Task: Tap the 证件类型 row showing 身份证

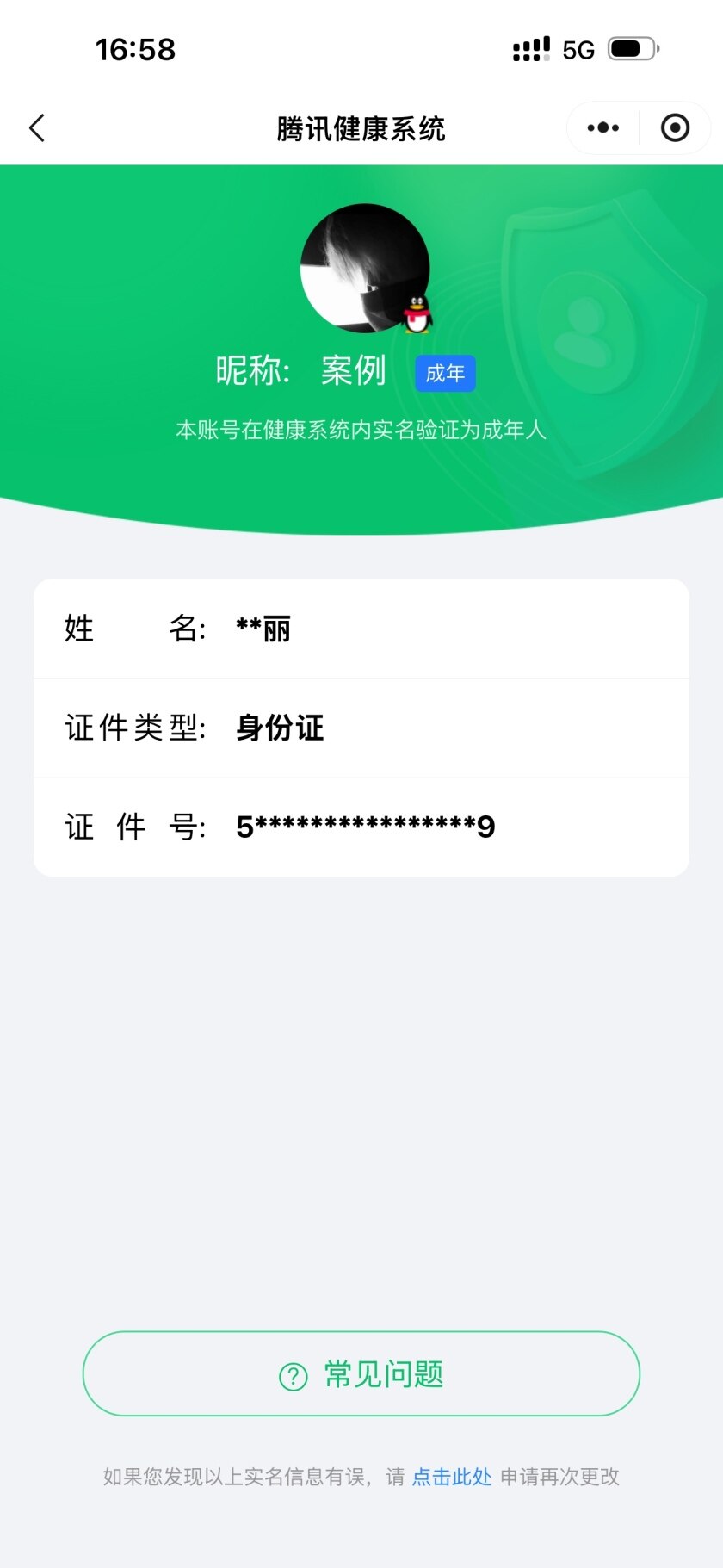Action: [x=361, y=728]
